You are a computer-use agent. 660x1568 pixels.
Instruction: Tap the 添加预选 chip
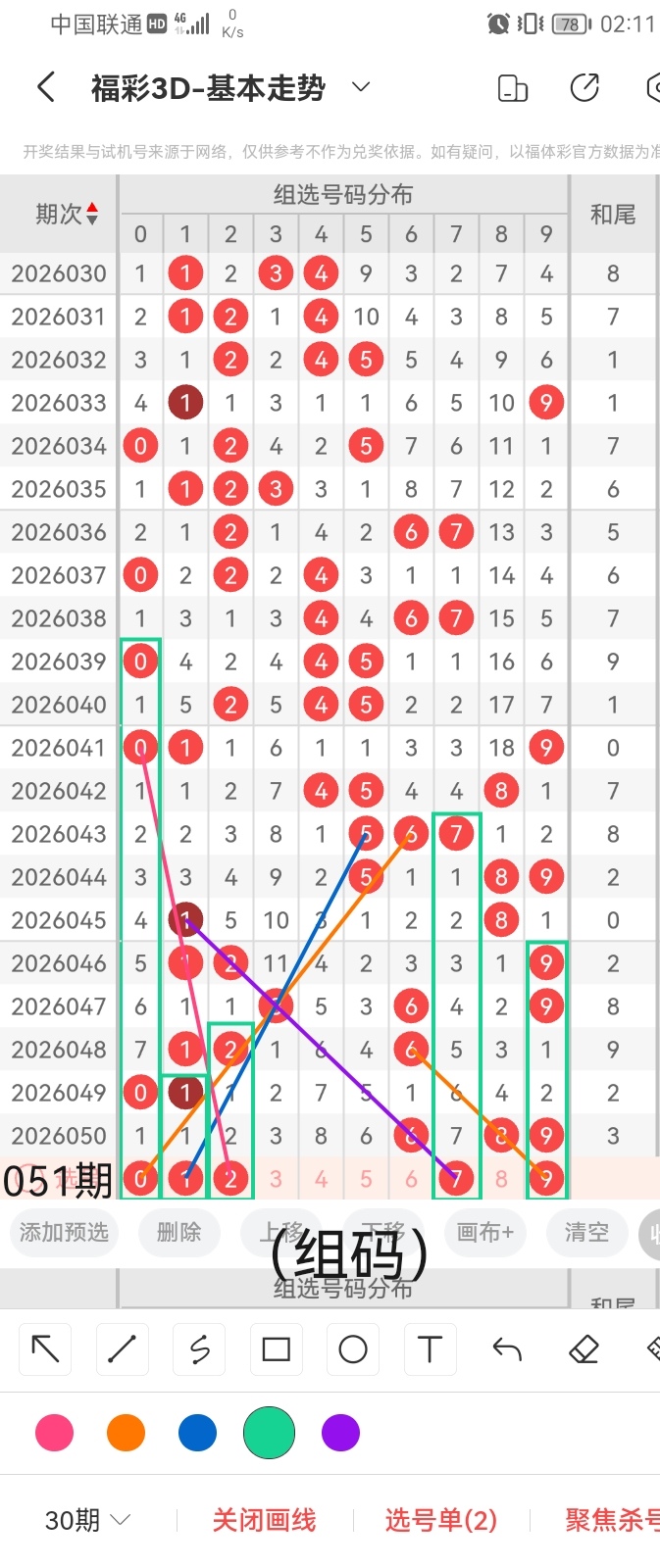pos(64,1232)
